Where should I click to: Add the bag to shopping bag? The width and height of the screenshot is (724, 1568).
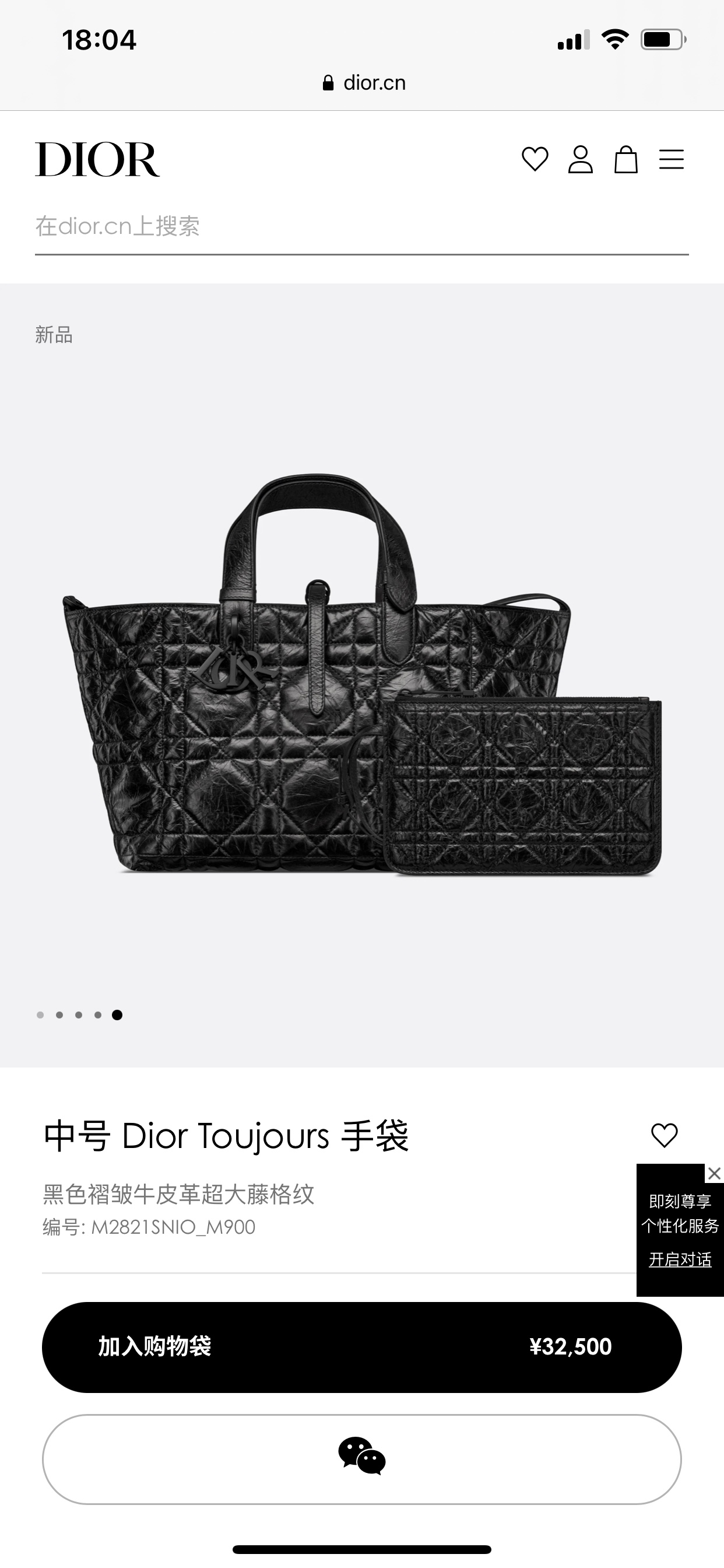361,1347
